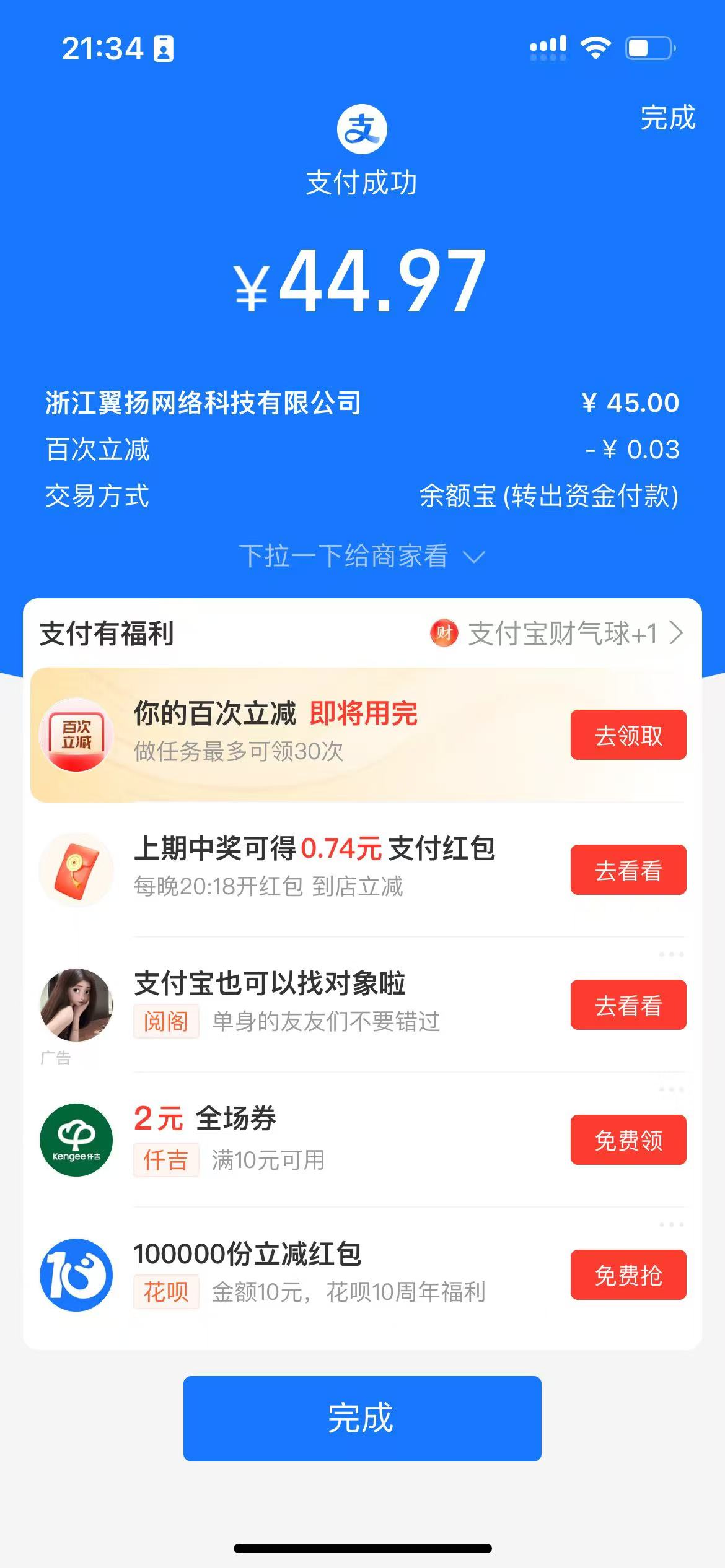Tap the large blue 完成 button
Viewport: 725px width, 1568px height.
[x=362, y=1419]
